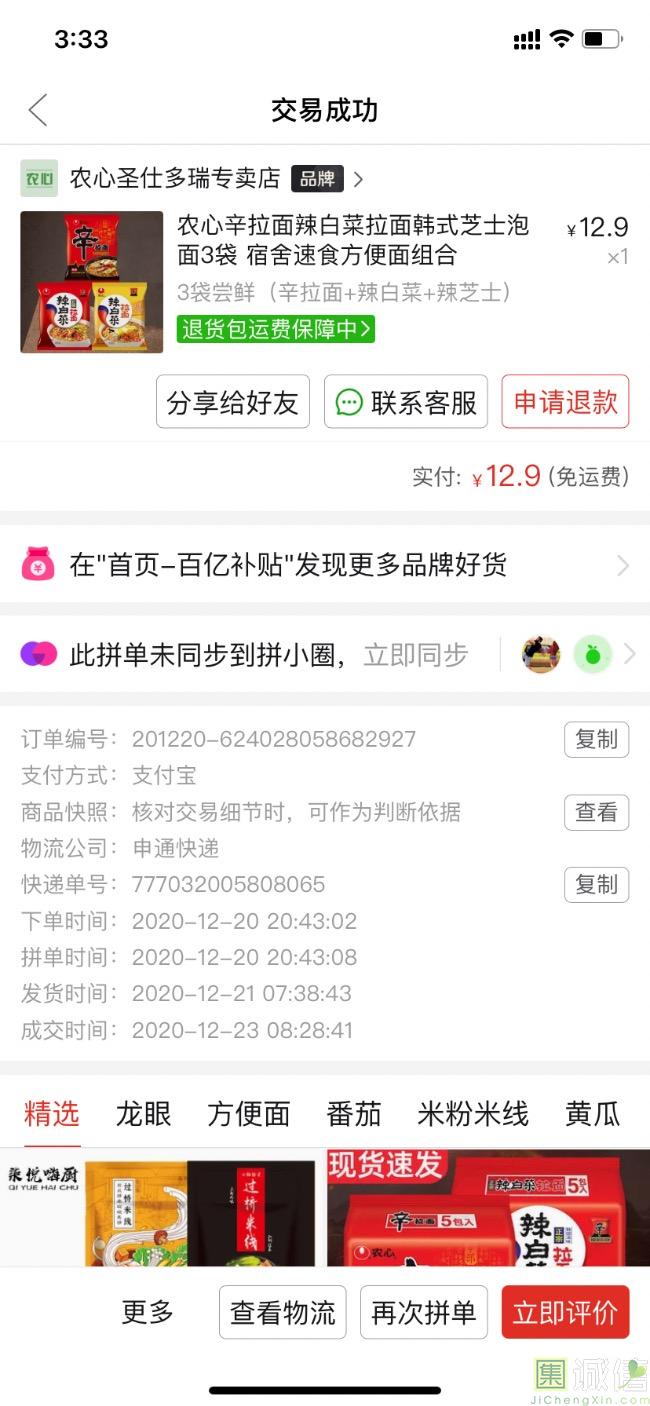This screenshot has height=1406, width=650.
Task: Copy the 订单编号 order number
Action: (x=596, y=739)
